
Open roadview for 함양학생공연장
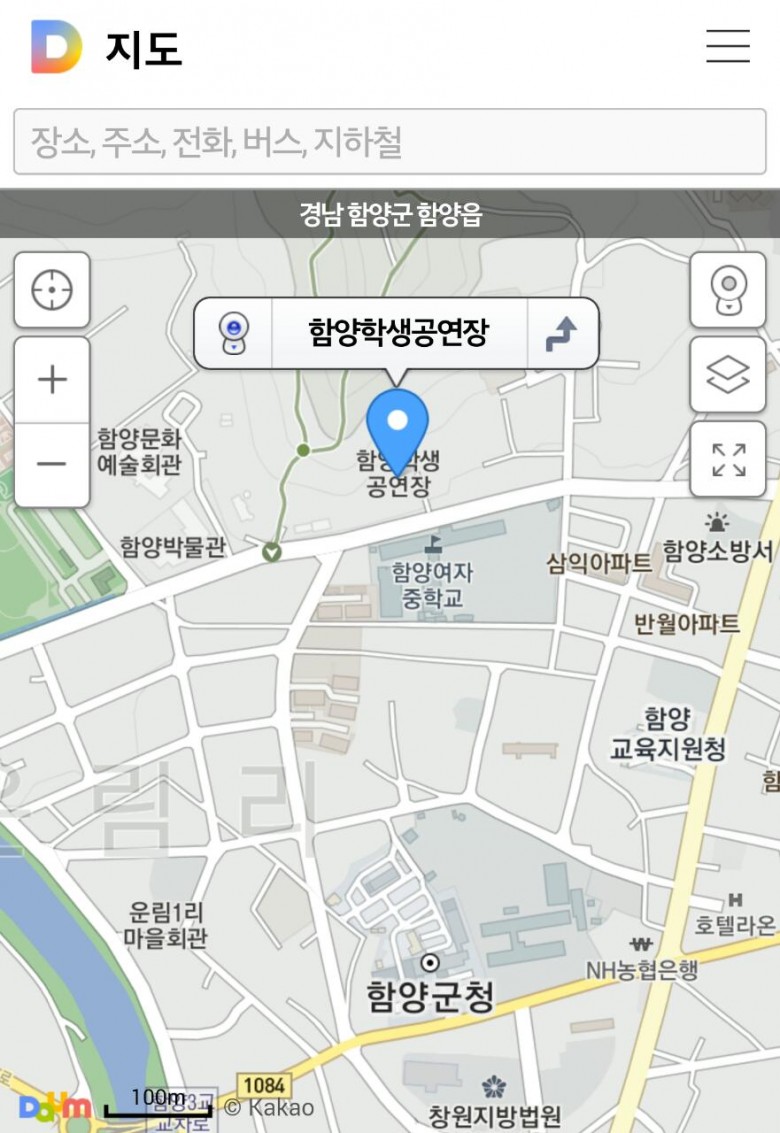coord(234,333)
